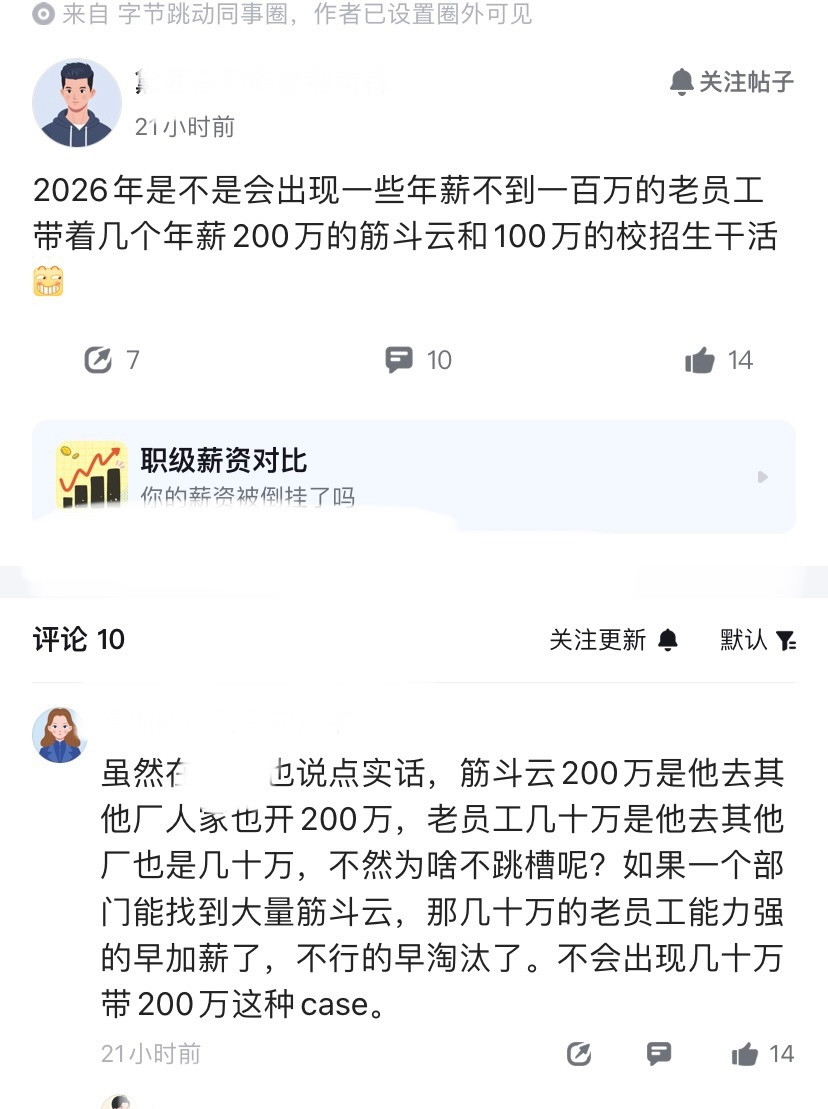This screenshot has width=828, height=1109.
Task: Click the repost icon on the first comment
Action: 577,1054
